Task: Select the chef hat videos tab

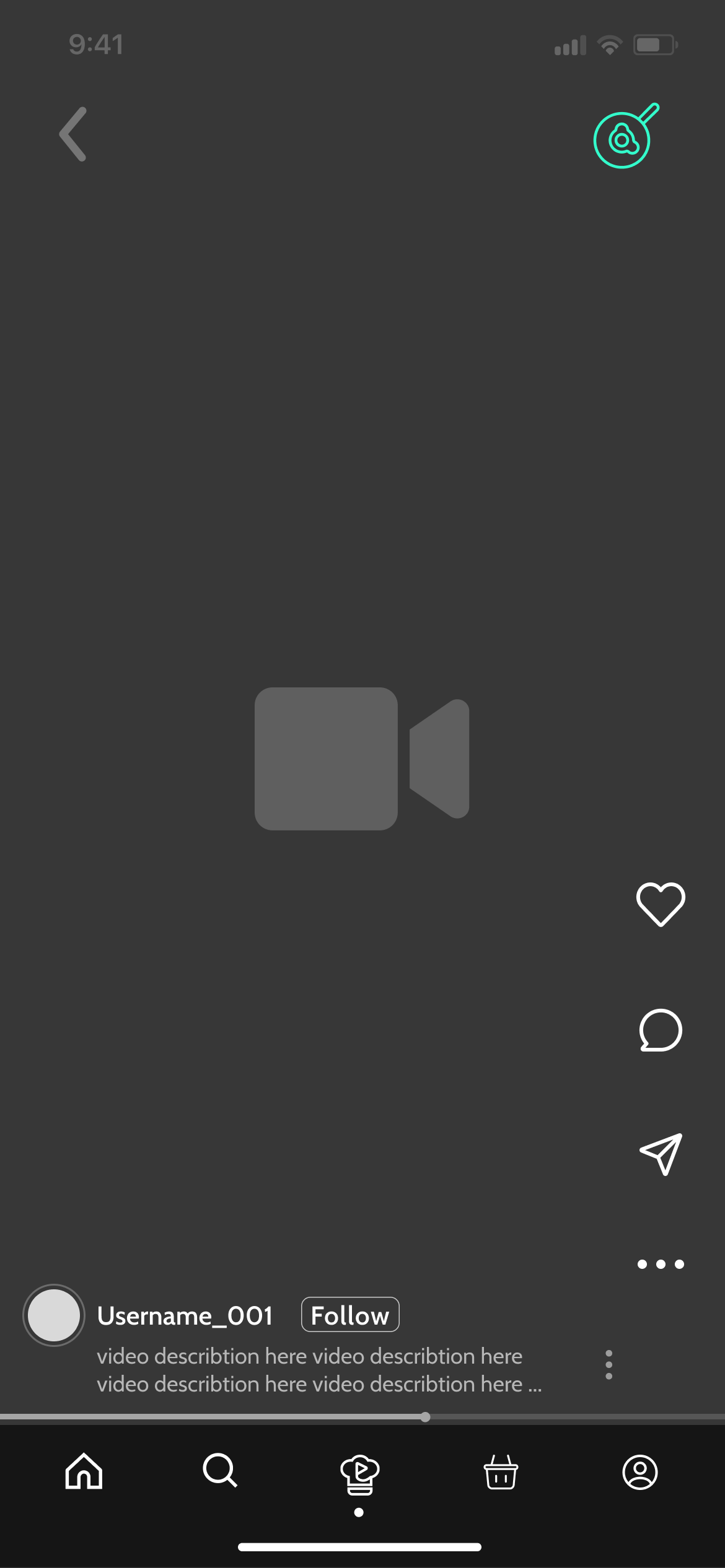Action: coord(359,1476)
